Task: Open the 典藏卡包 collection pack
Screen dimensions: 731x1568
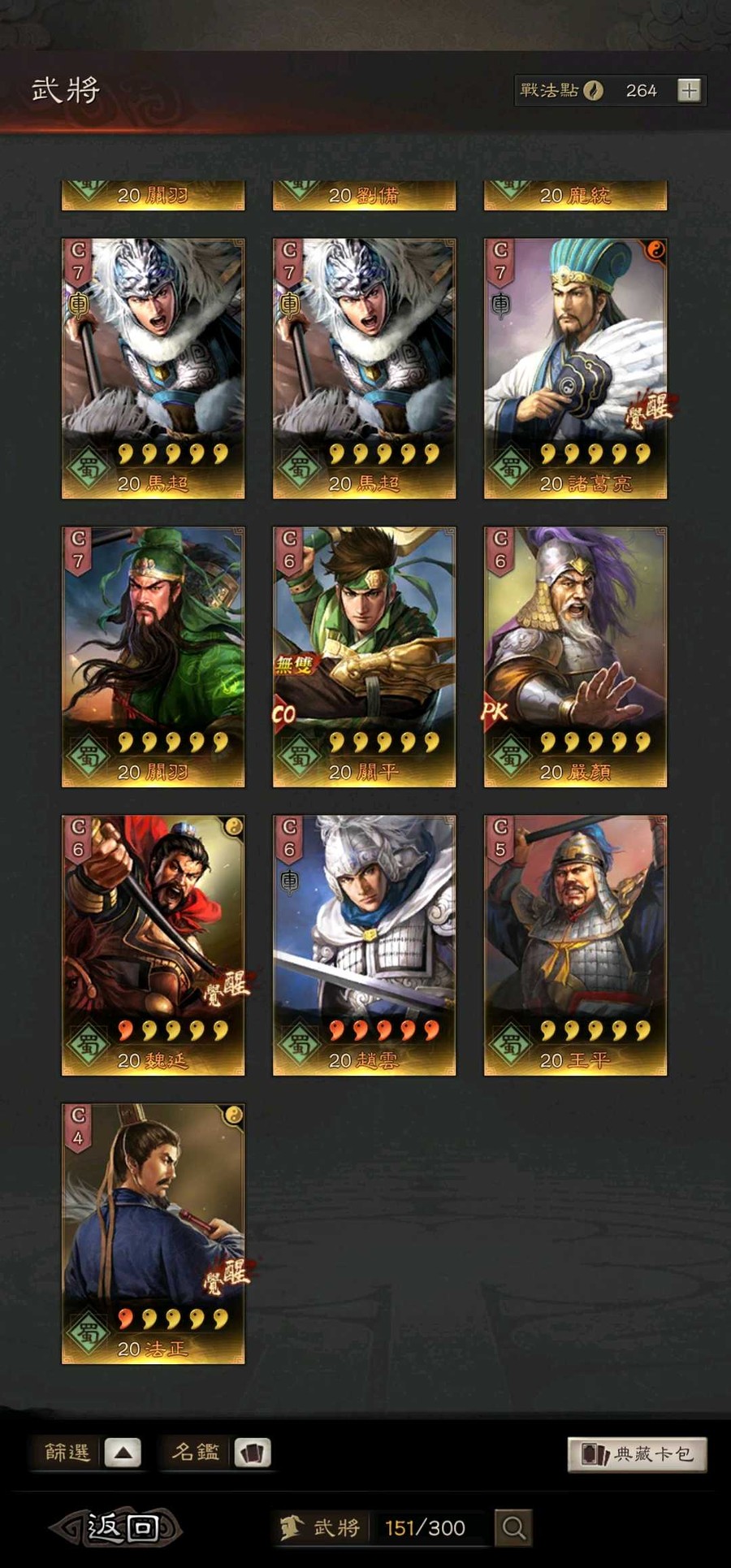Action: (637, 1453)
